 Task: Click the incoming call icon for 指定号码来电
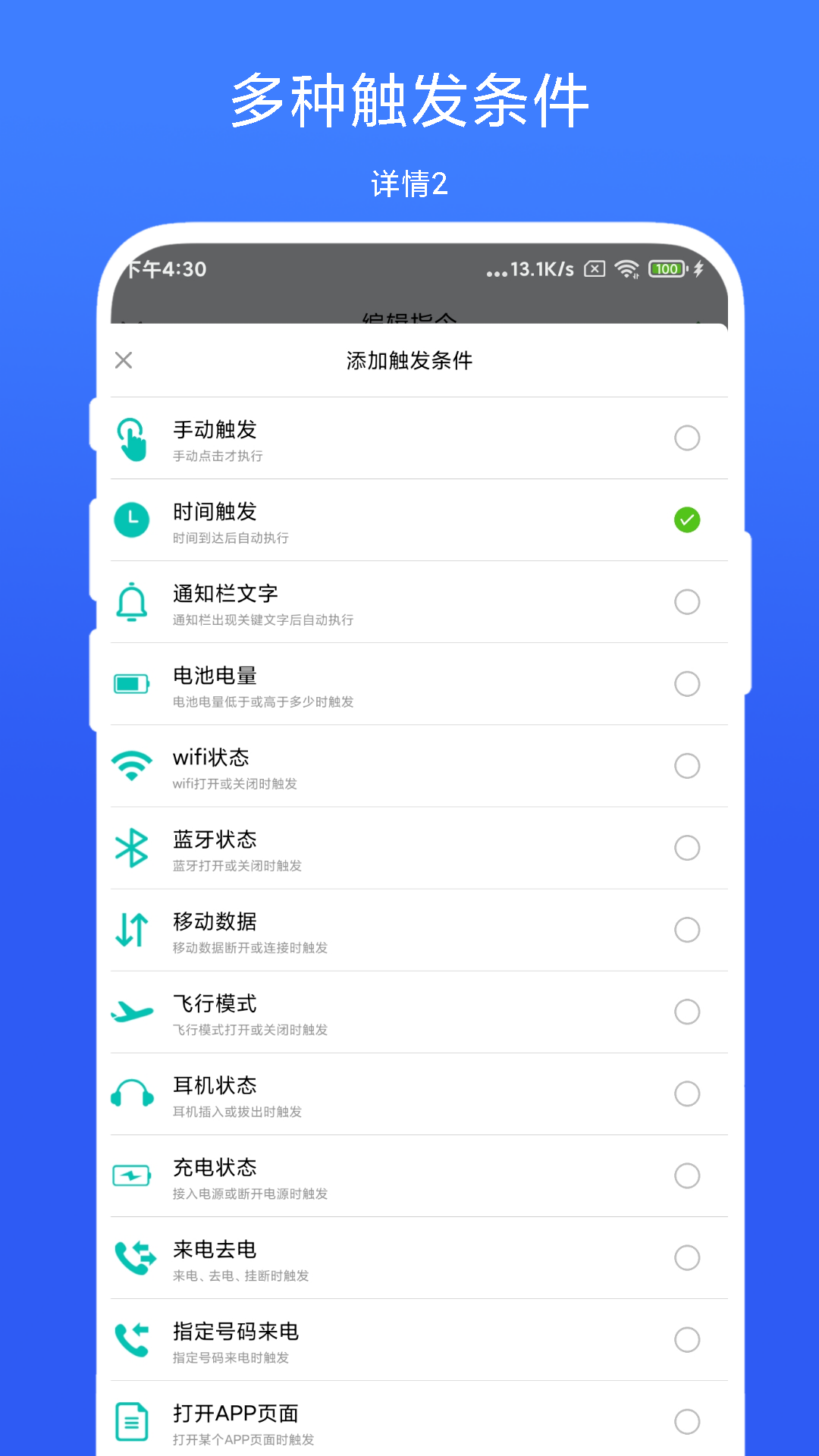132,1338
